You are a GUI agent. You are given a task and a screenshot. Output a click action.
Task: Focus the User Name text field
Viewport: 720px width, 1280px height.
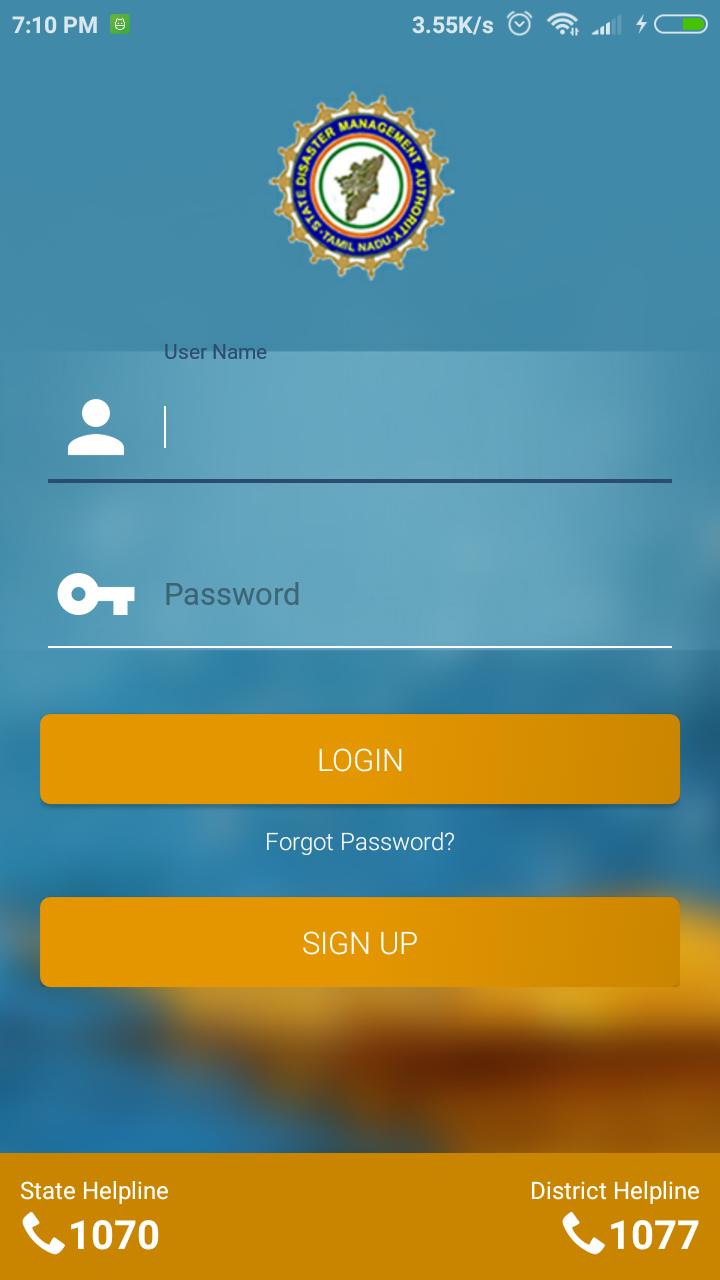point(415,428)
